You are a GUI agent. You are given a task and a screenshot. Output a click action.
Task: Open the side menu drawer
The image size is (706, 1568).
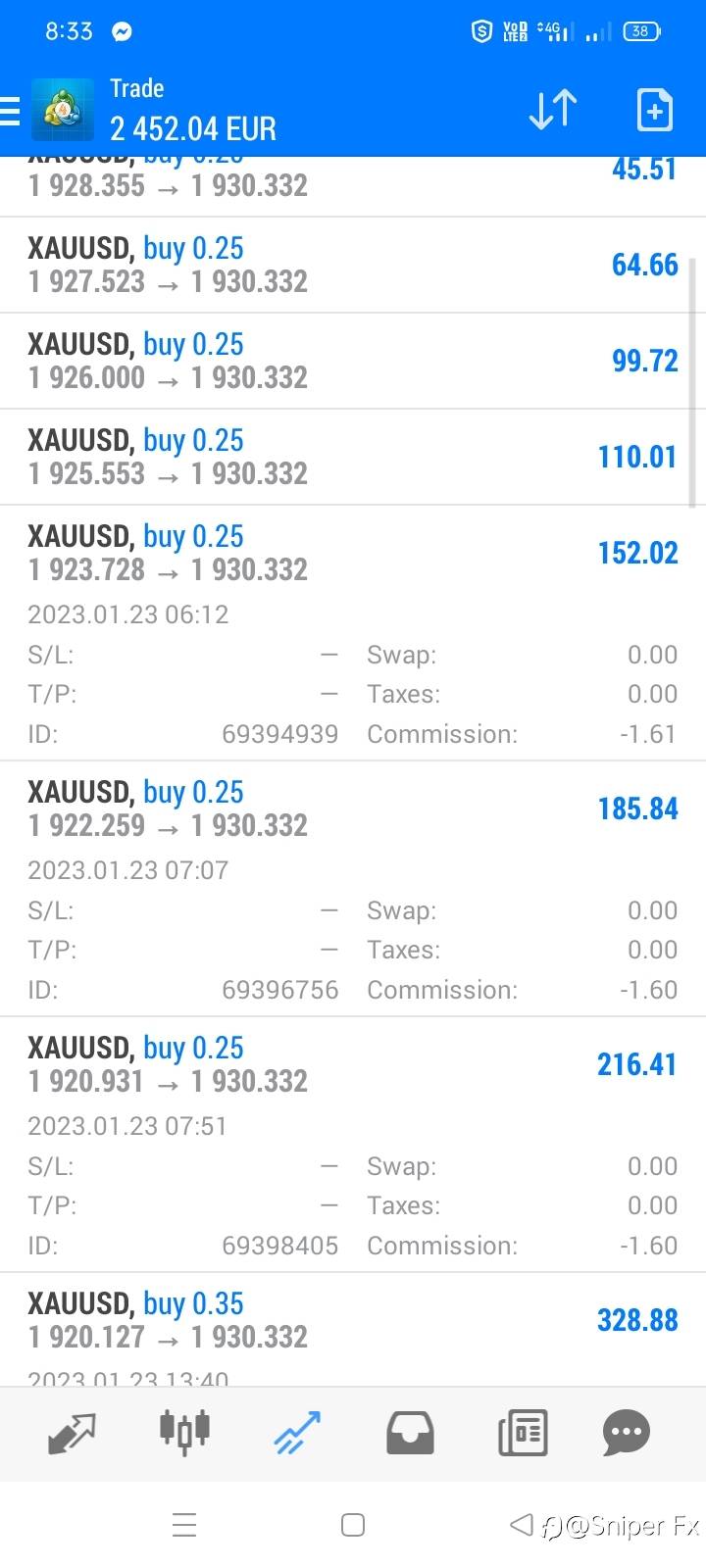tap(12, 111)
